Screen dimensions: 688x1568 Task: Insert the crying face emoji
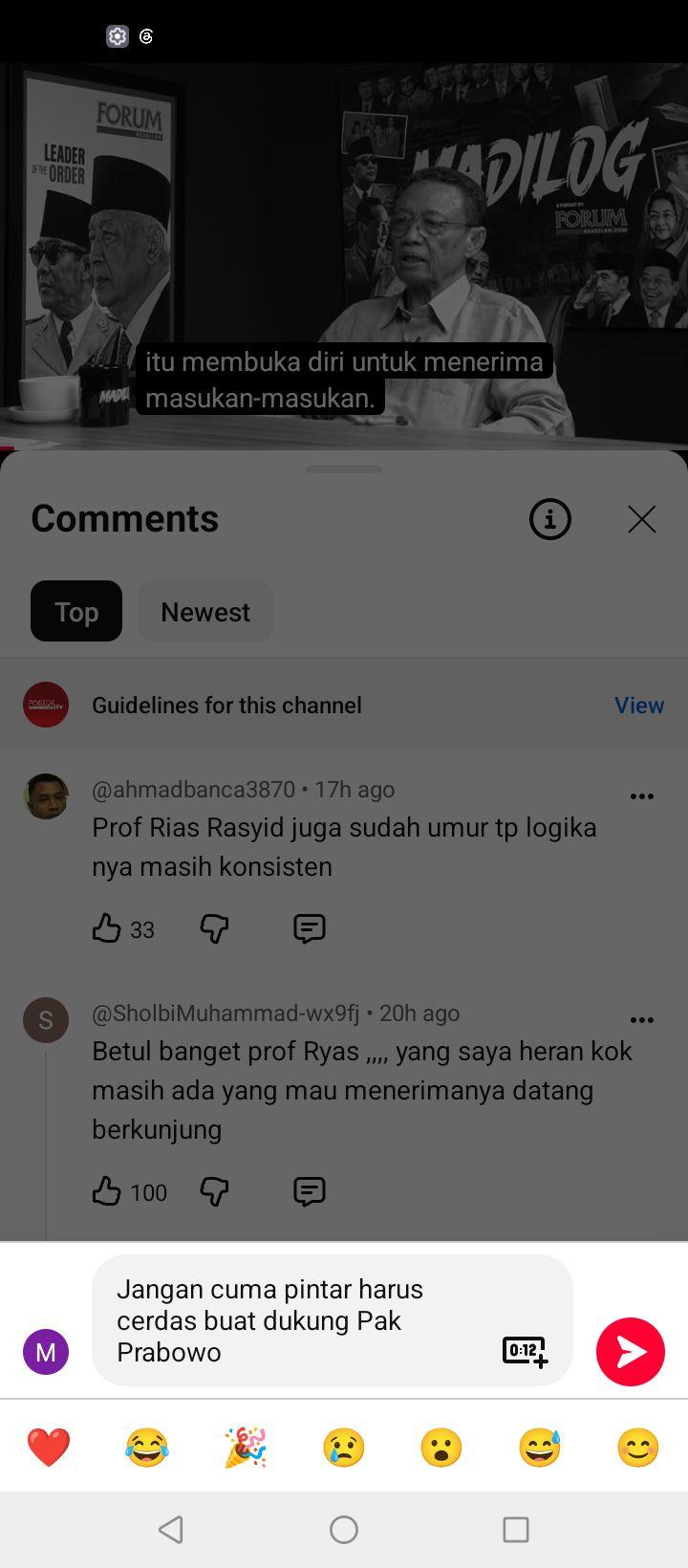(344, 1447)
